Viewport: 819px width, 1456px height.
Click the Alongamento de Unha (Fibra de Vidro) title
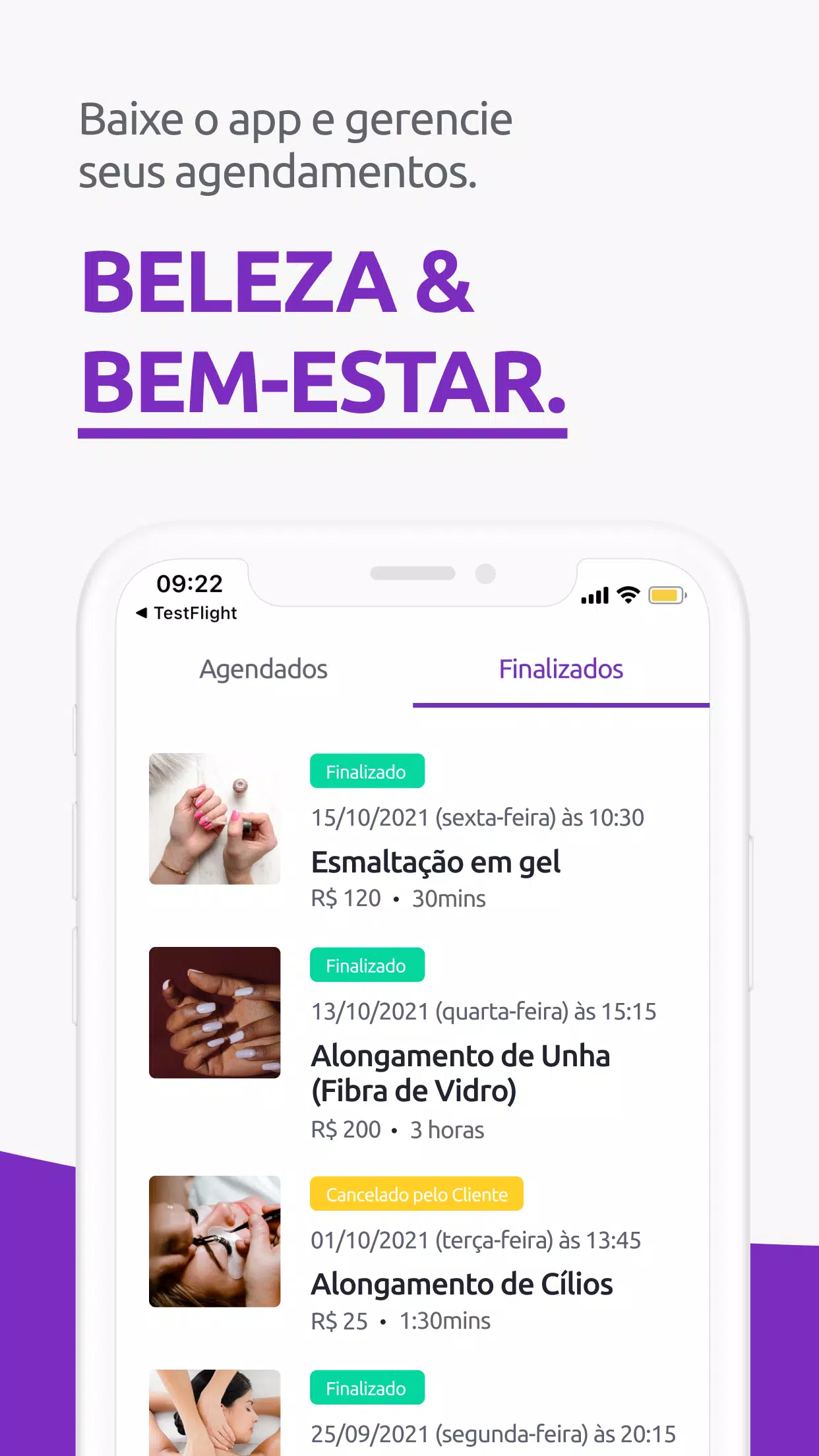tap(460, 1074)
